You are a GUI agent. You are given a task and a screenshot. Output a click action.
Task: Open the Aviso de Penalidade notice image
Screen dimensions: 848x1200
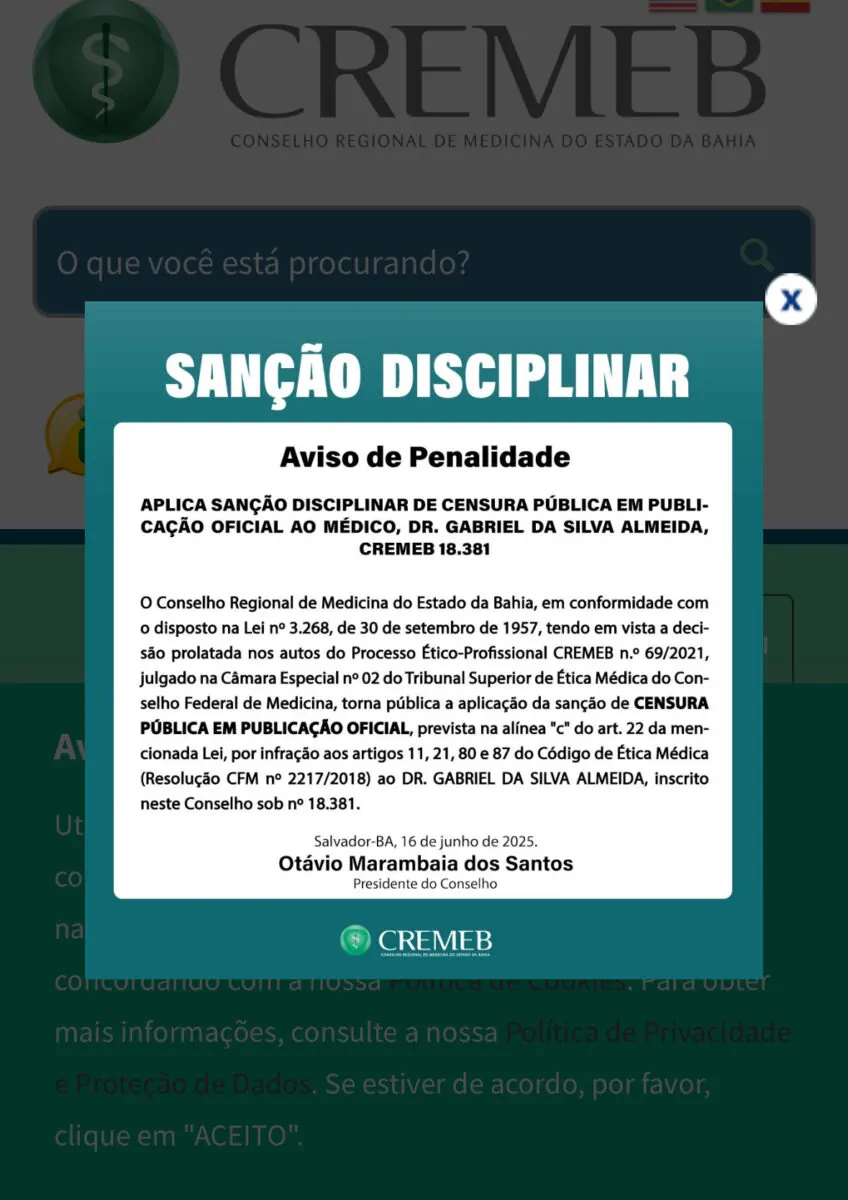423,660
